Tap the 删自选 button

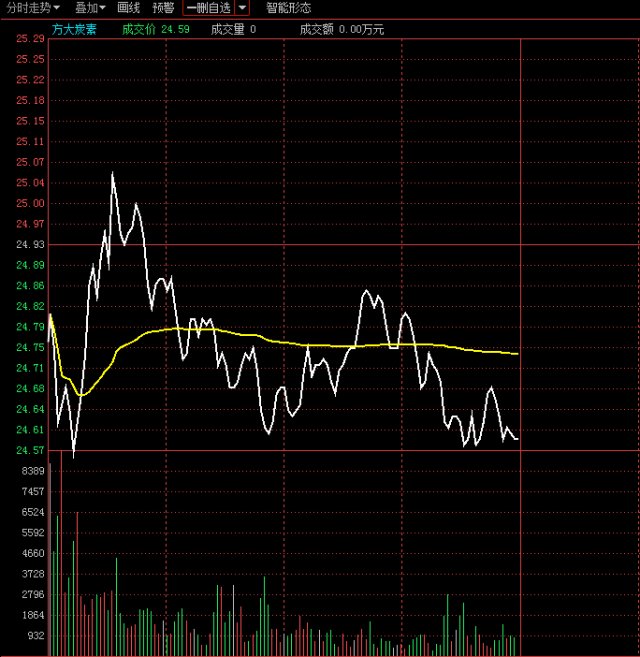[x=208, y=8]
